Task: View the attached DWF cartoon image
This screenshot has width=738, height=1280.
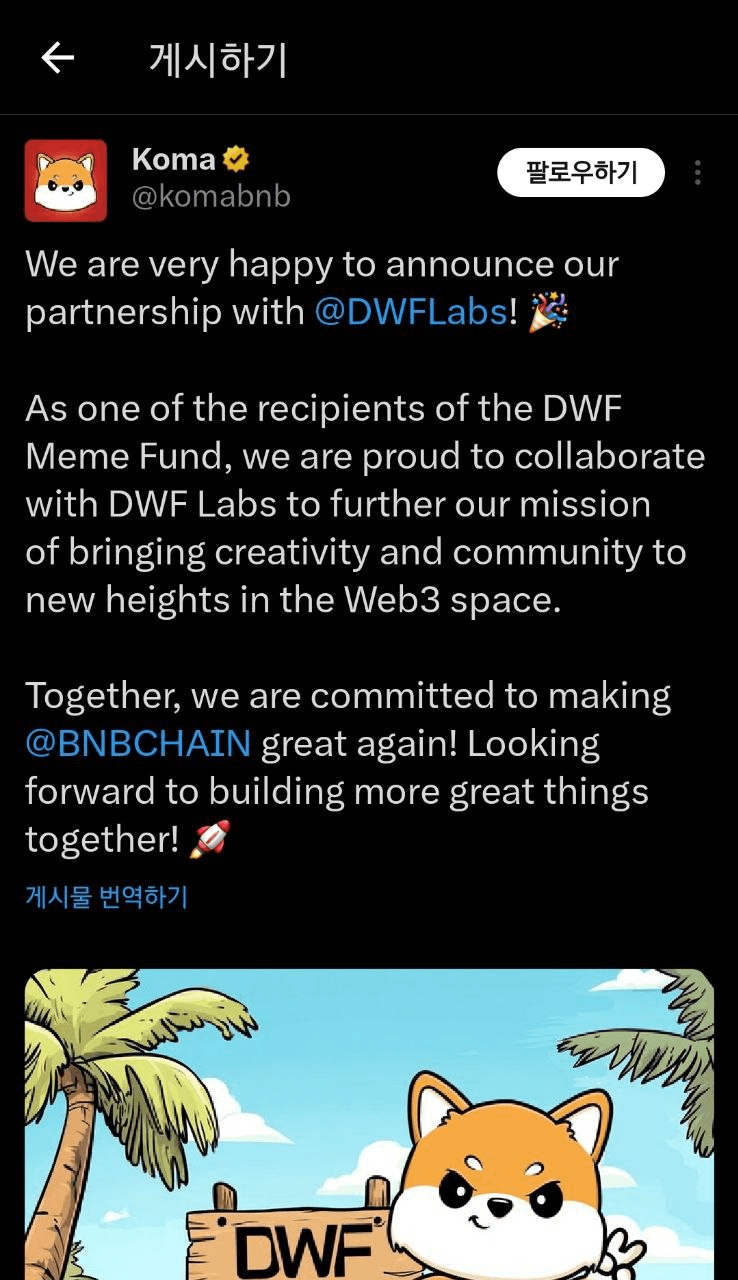Action: [x=369, y=1120]
